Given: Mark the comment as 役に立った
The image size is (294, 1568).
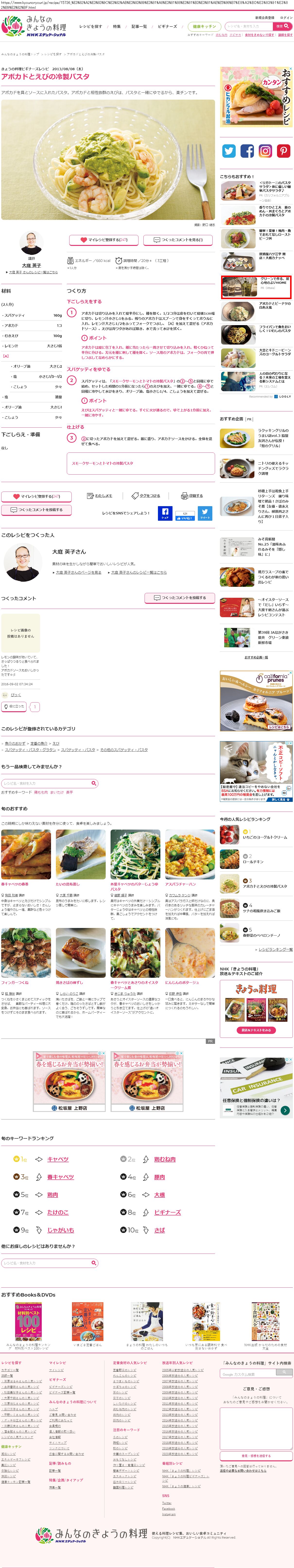Looking at the screenshot, I should (15, 707).
